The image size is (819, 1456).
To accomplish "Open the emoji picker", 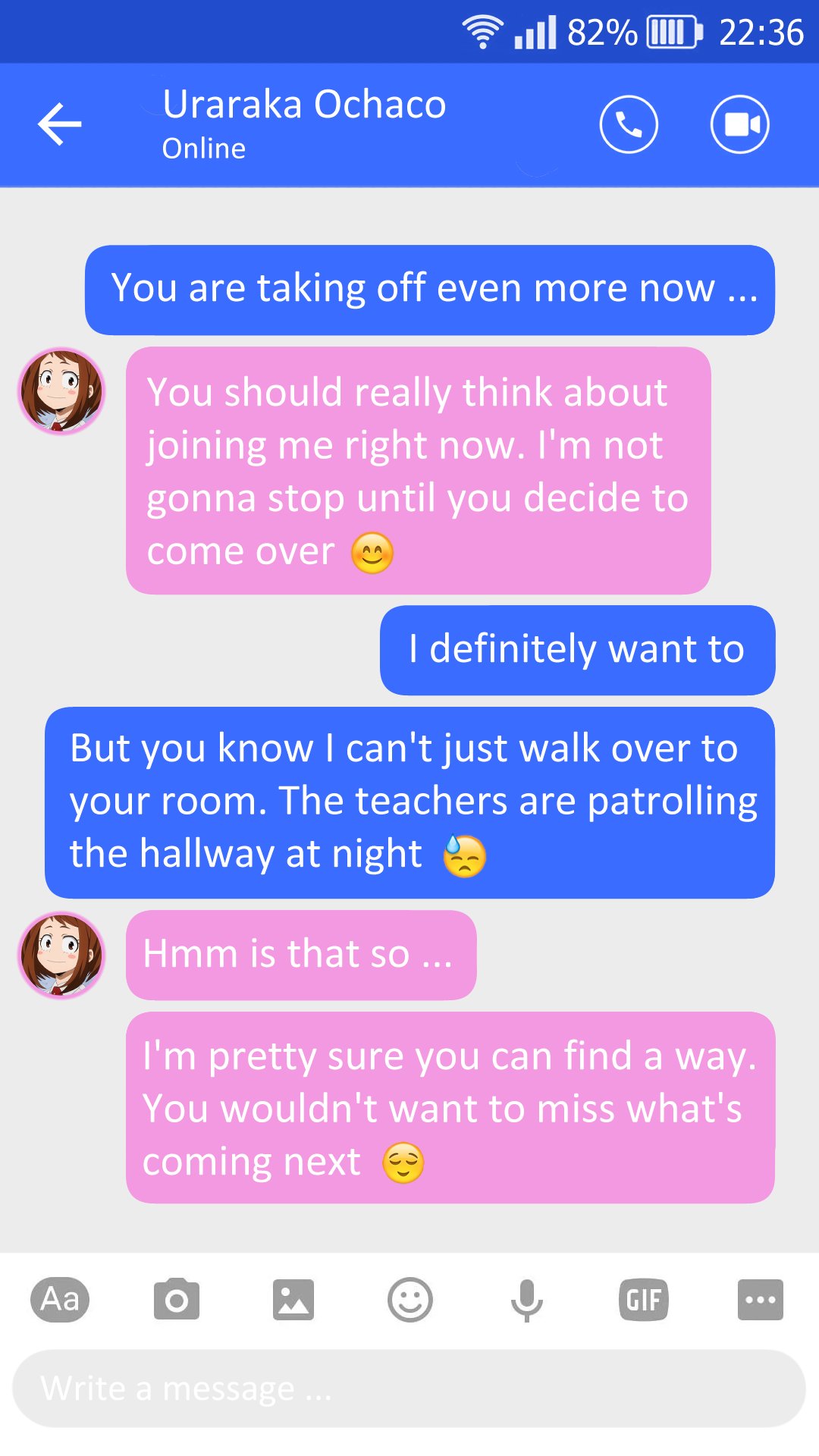I will point(409,1300).
